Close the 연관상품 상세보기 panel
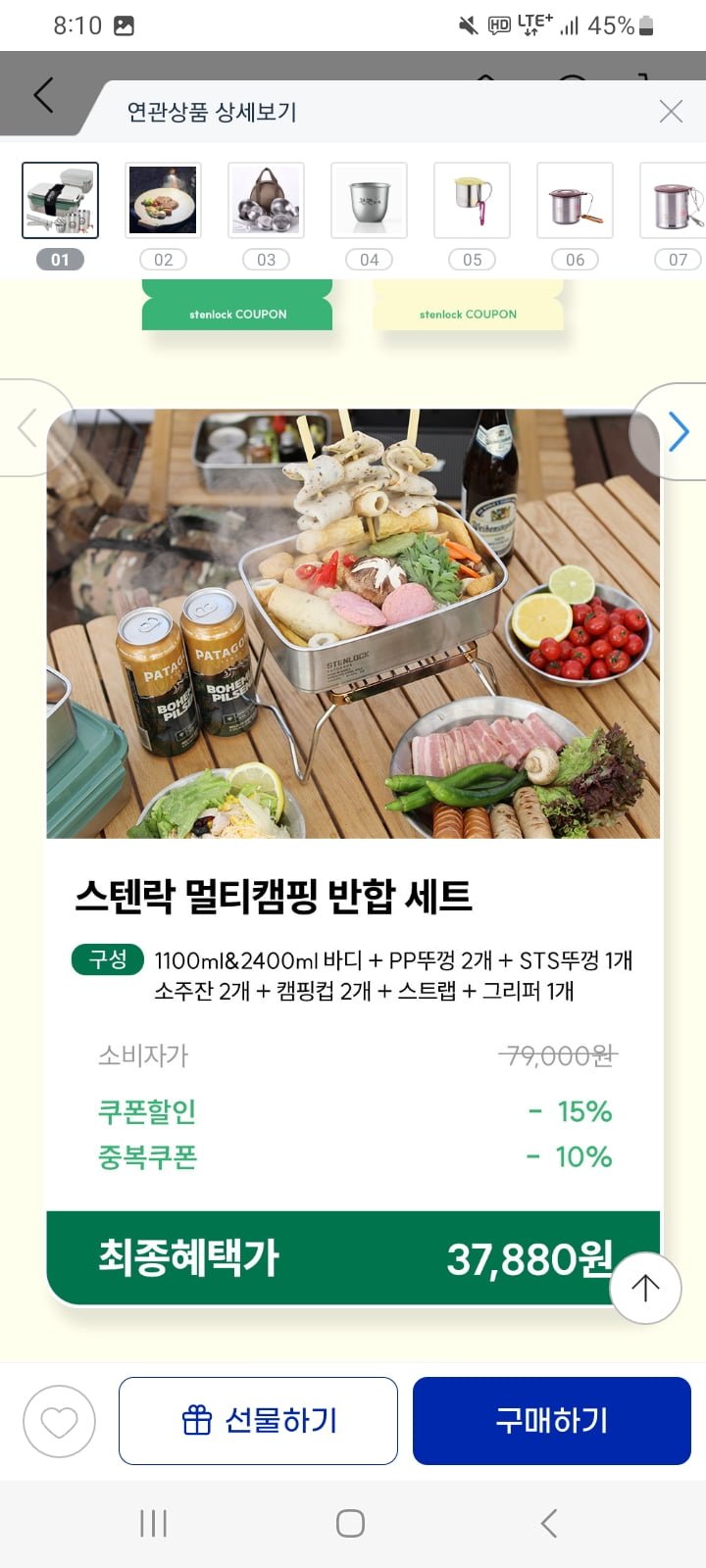The width and height of the screenshot is (706, 1568). point(671,112)
